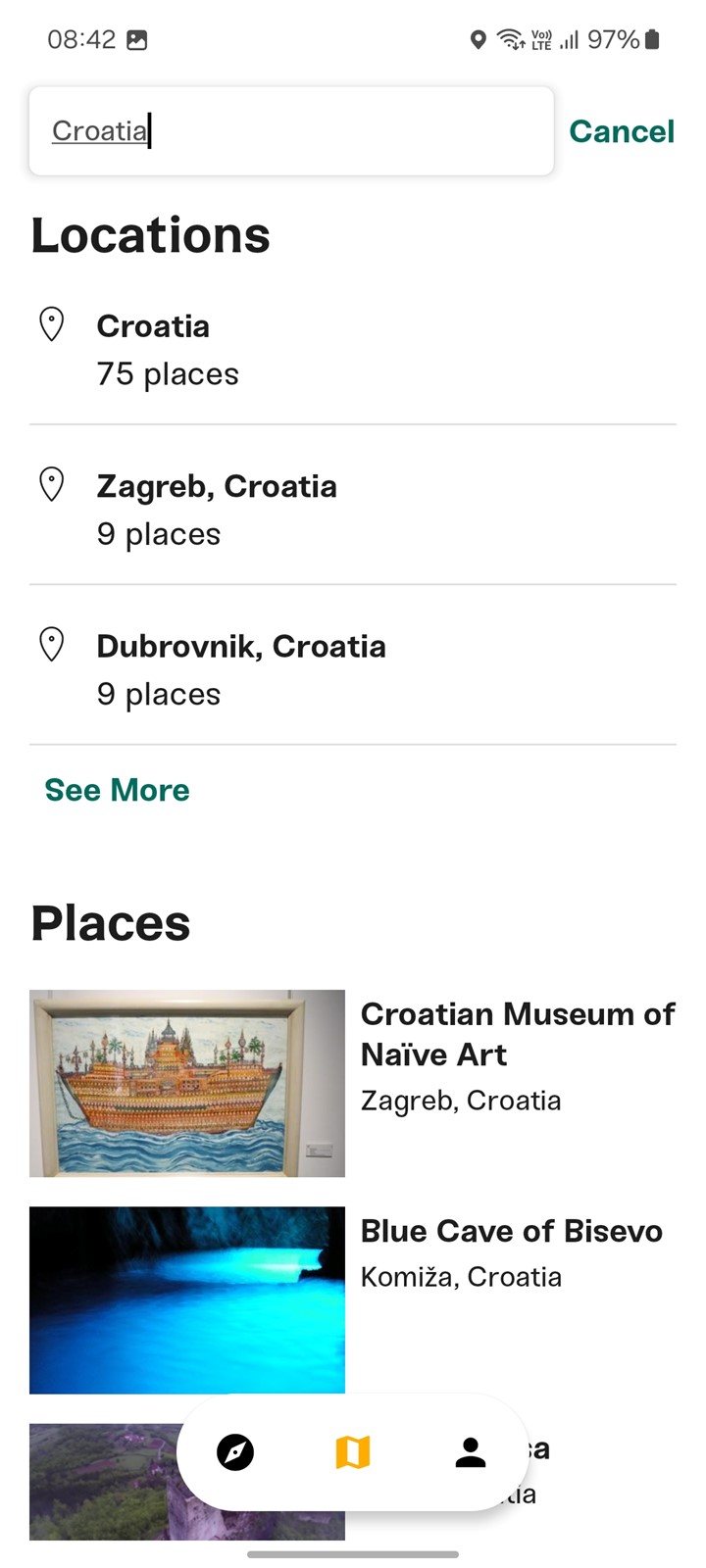Tap the search field containing Croatia
This screenshot has width=706, height=1568.
point(291,131)
